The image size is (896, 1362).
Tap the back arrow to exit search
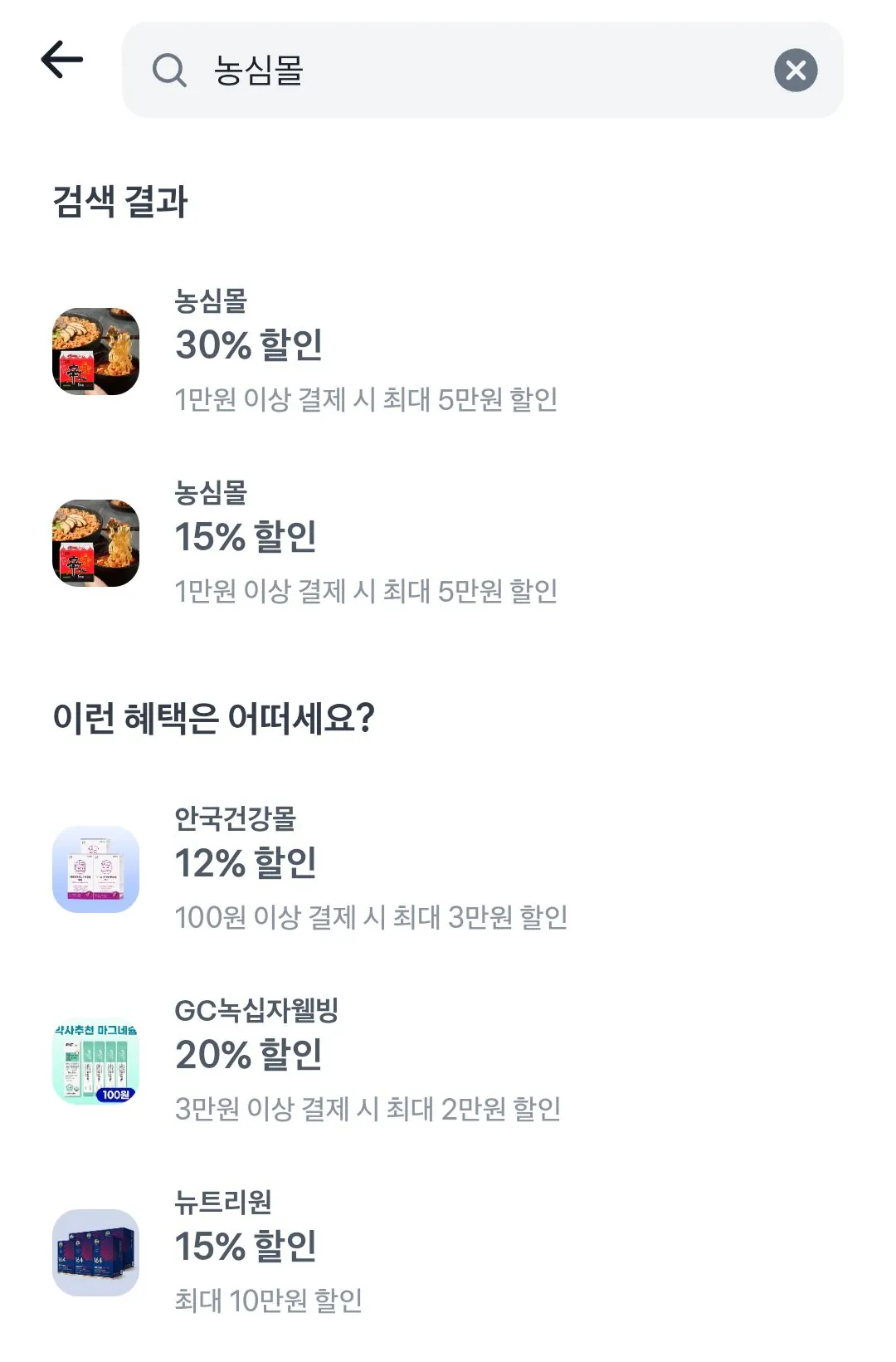(x=62, y=59)
